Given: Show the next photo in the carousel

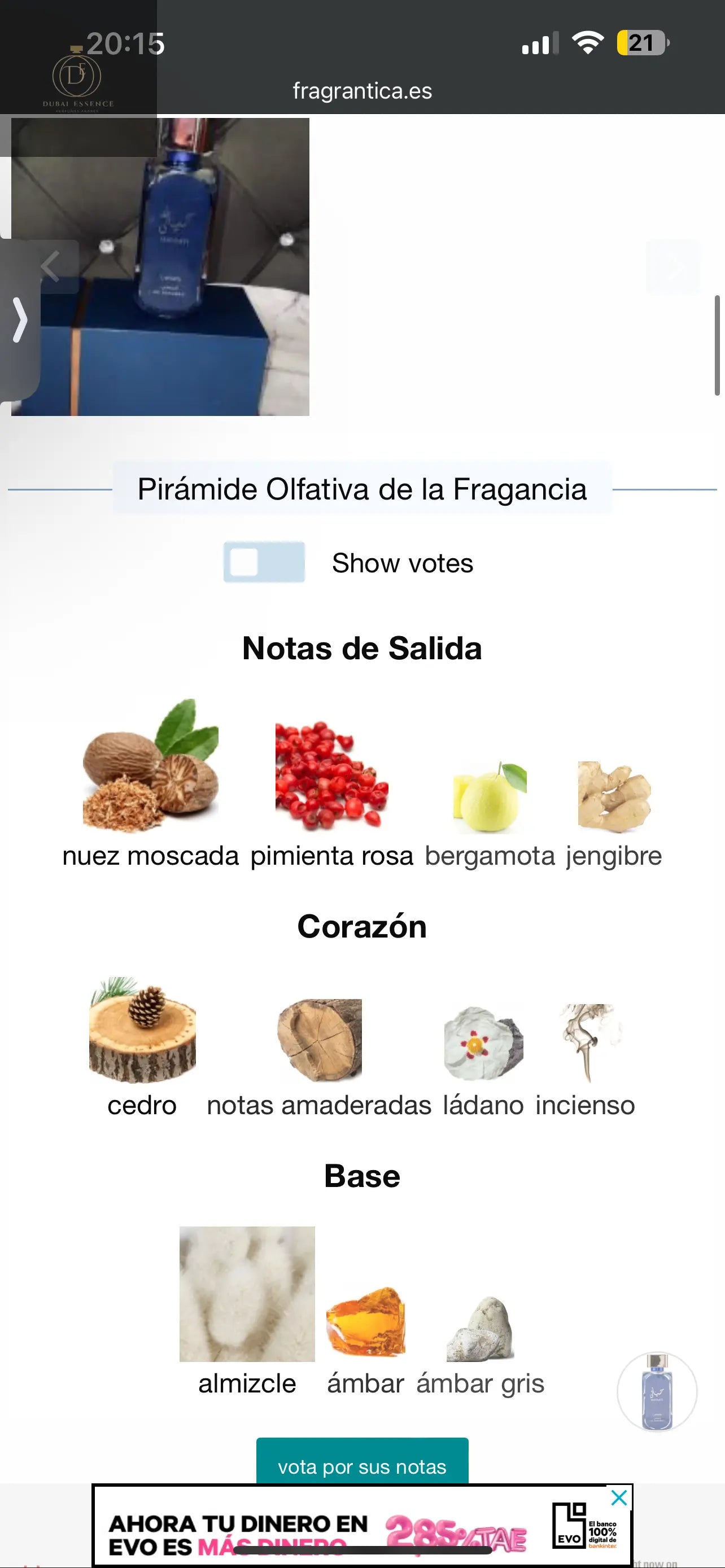Looking at the screenshot, I should tap(672, 266).
